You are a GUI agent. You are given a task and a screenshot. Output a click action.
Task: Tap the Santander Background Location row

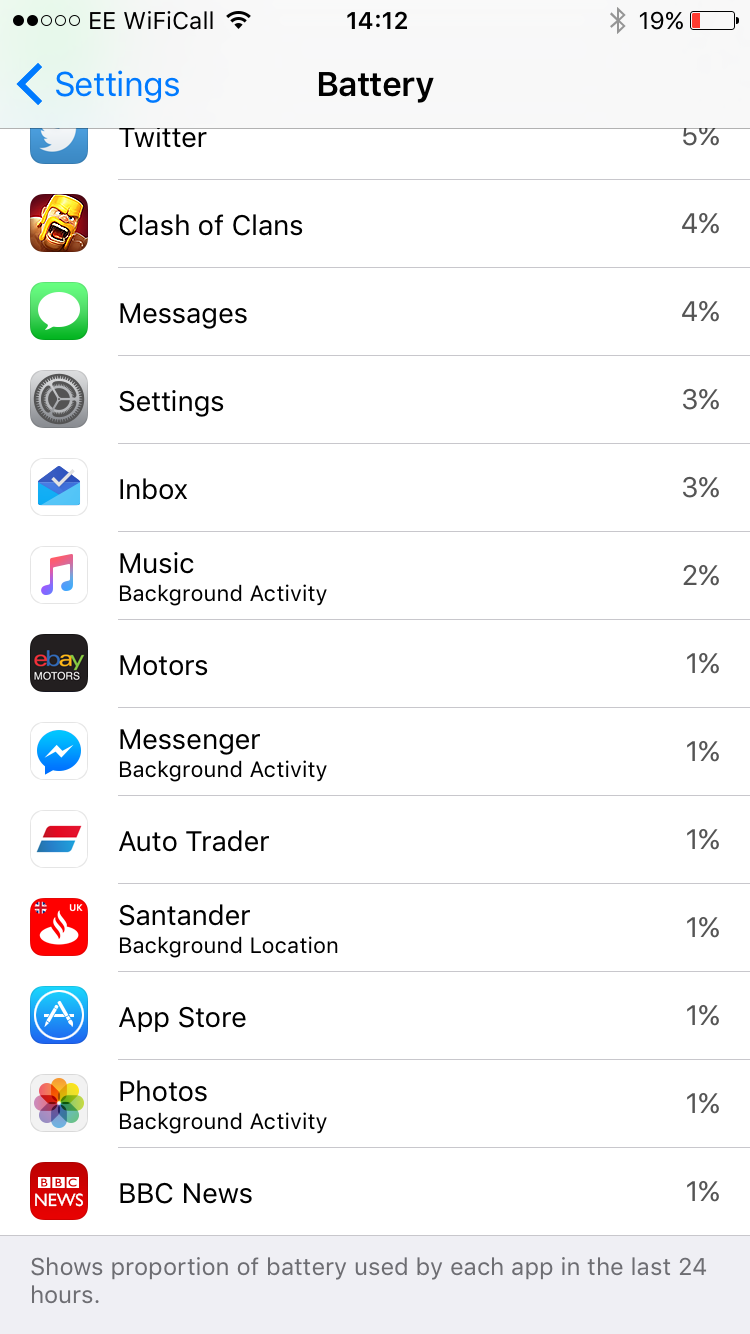coord(375,928)
